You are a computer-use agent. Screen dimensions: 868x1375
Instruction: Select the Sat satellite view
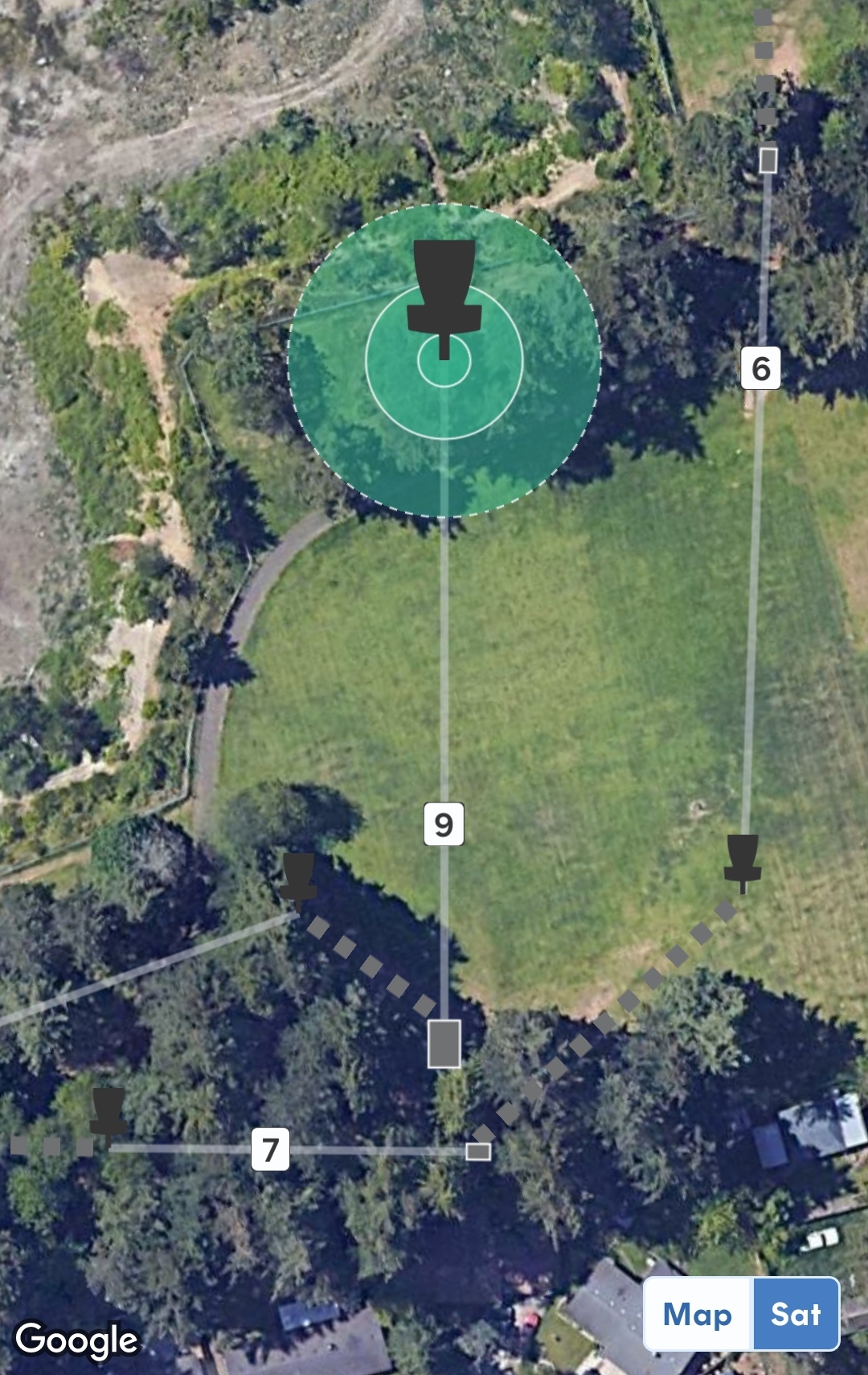(x=796, y=1315)
